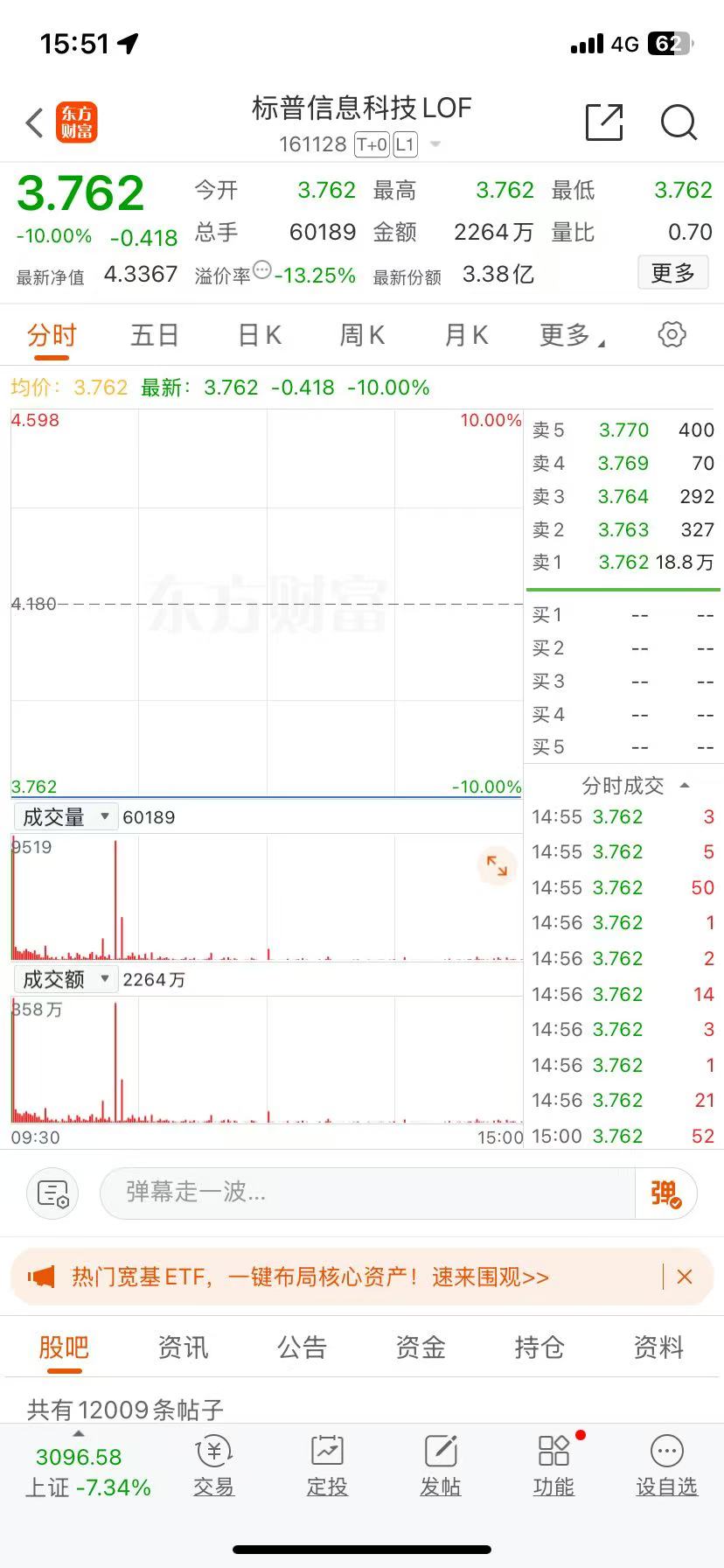Dismiss the 热门宽基ETF banner

click(x=685, y=1277)
